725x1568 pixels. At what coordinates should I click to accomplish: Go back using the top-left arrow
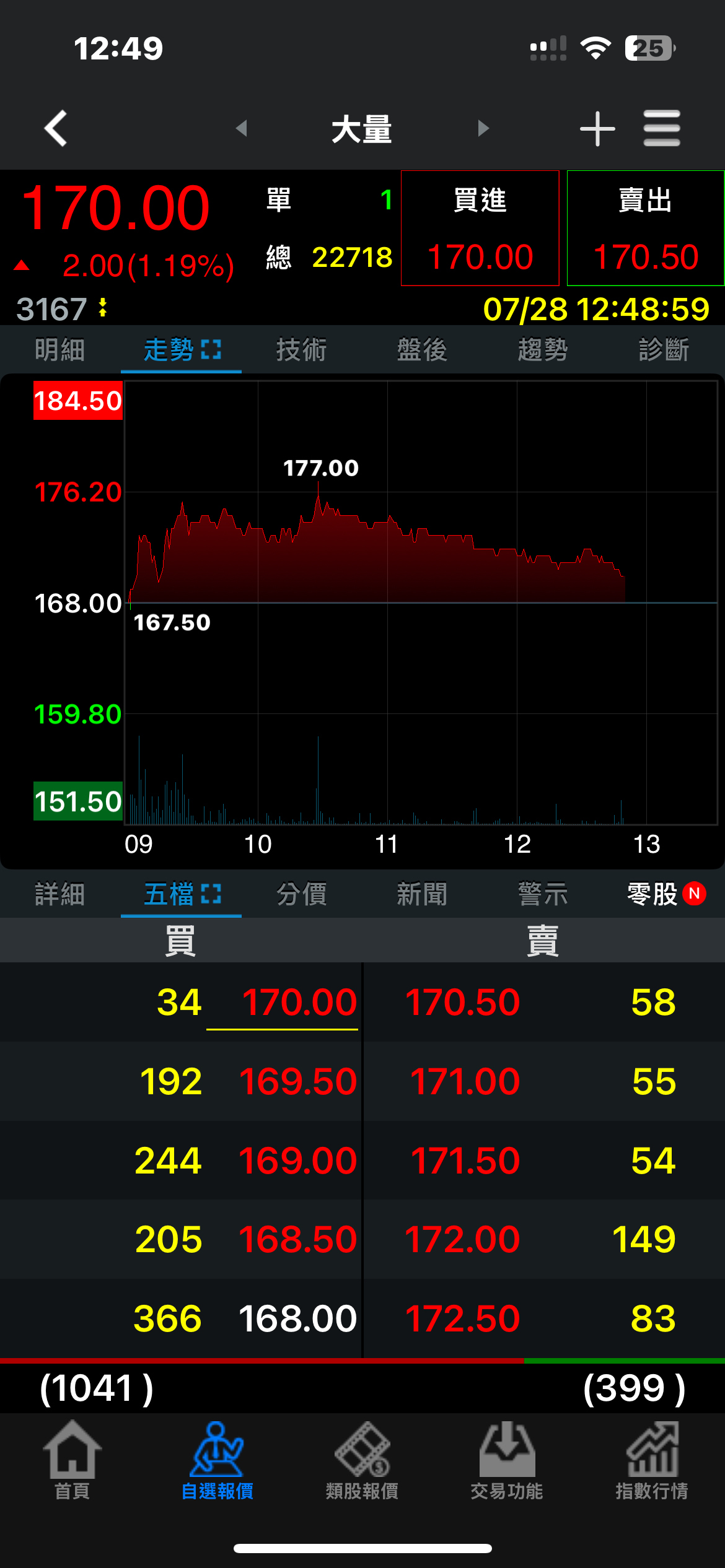coord(56,129)
